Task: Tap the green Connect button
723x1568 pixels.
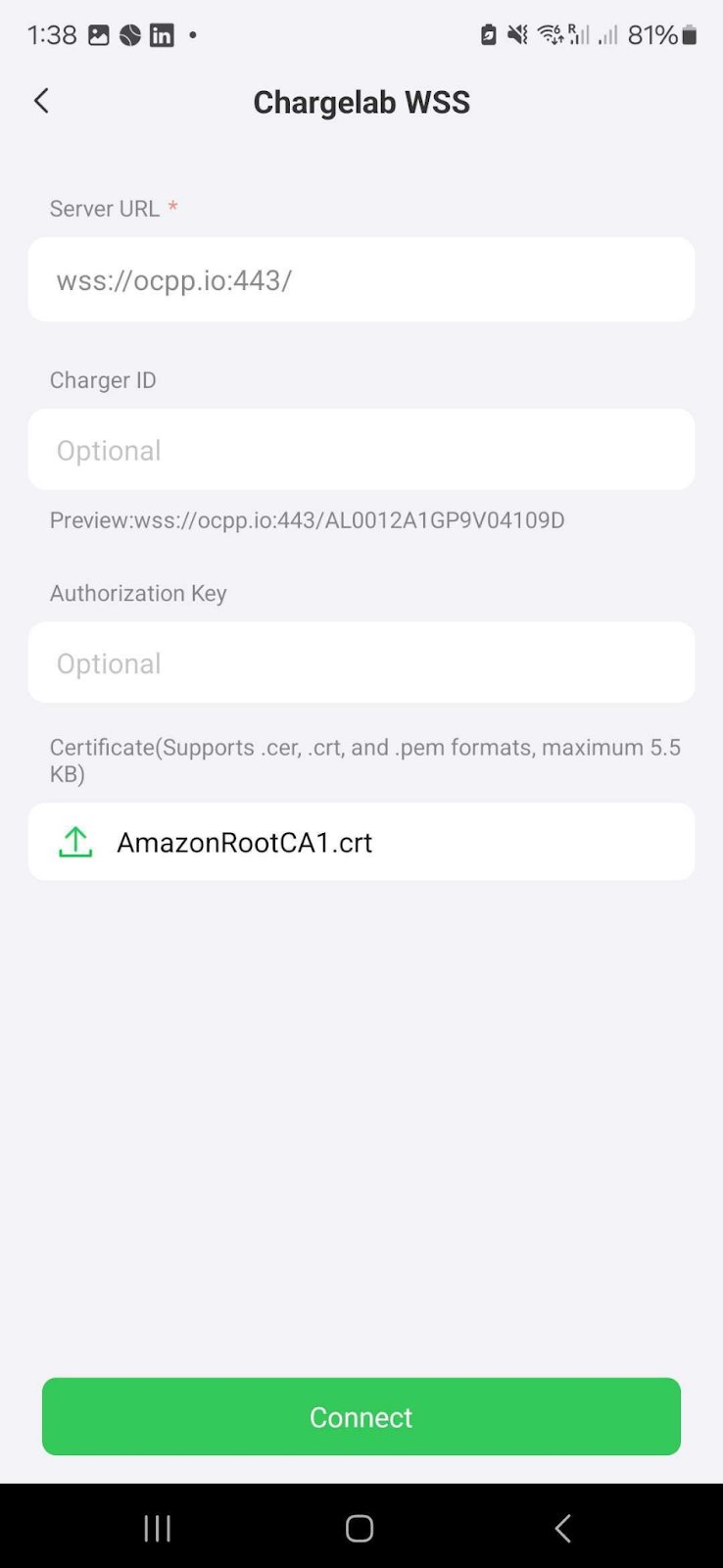Action: 361,1417
